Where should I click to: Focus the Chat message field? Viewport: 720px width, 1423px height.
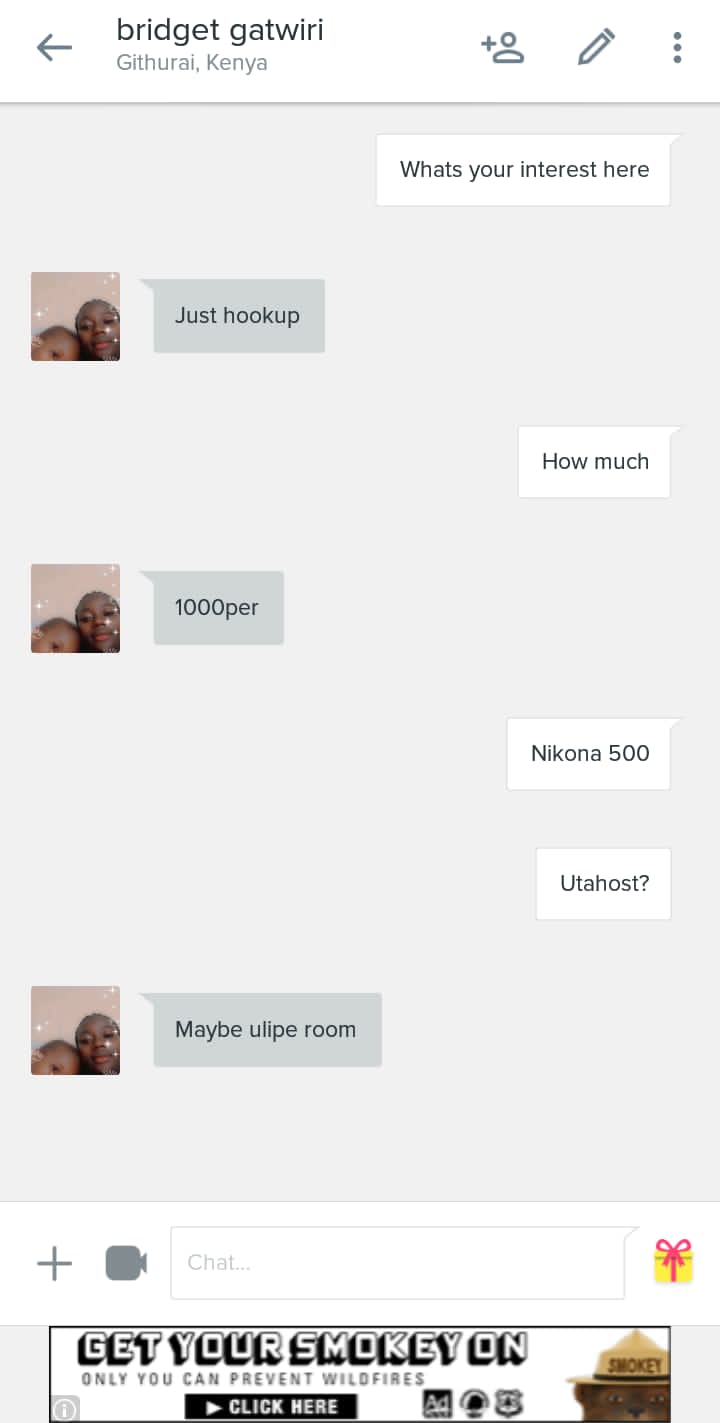click(x=397, y=1263)
